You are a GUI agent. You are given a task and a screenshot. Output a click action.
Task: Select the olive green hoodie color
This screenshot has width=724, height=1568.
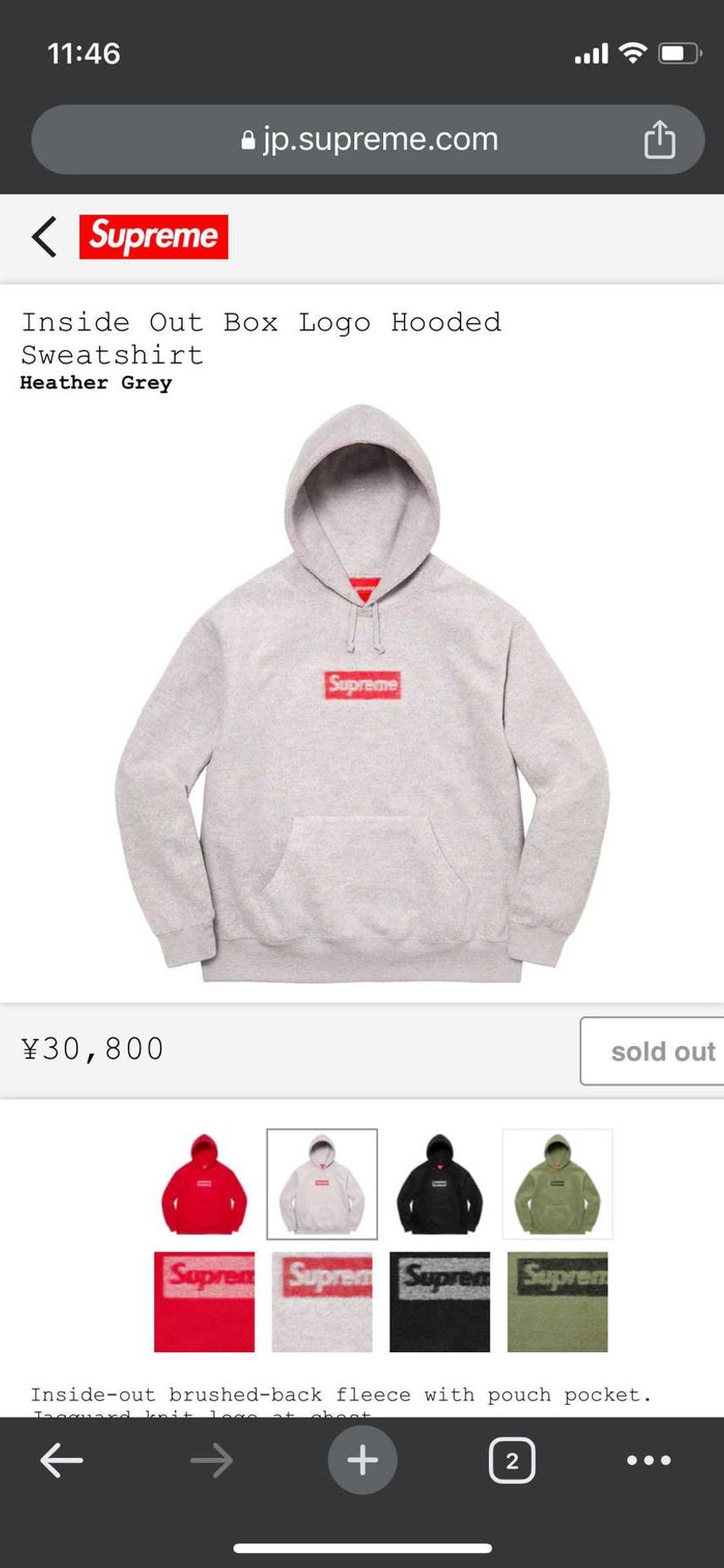(557, 1184)
